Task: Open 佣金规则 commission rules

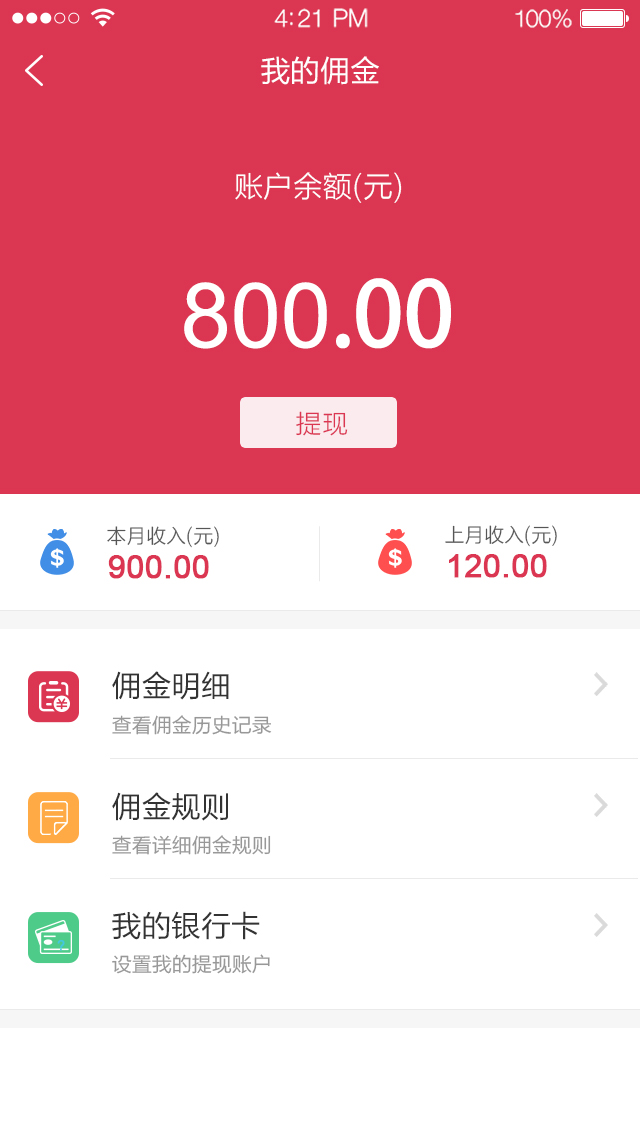Action: pos(320,819)
